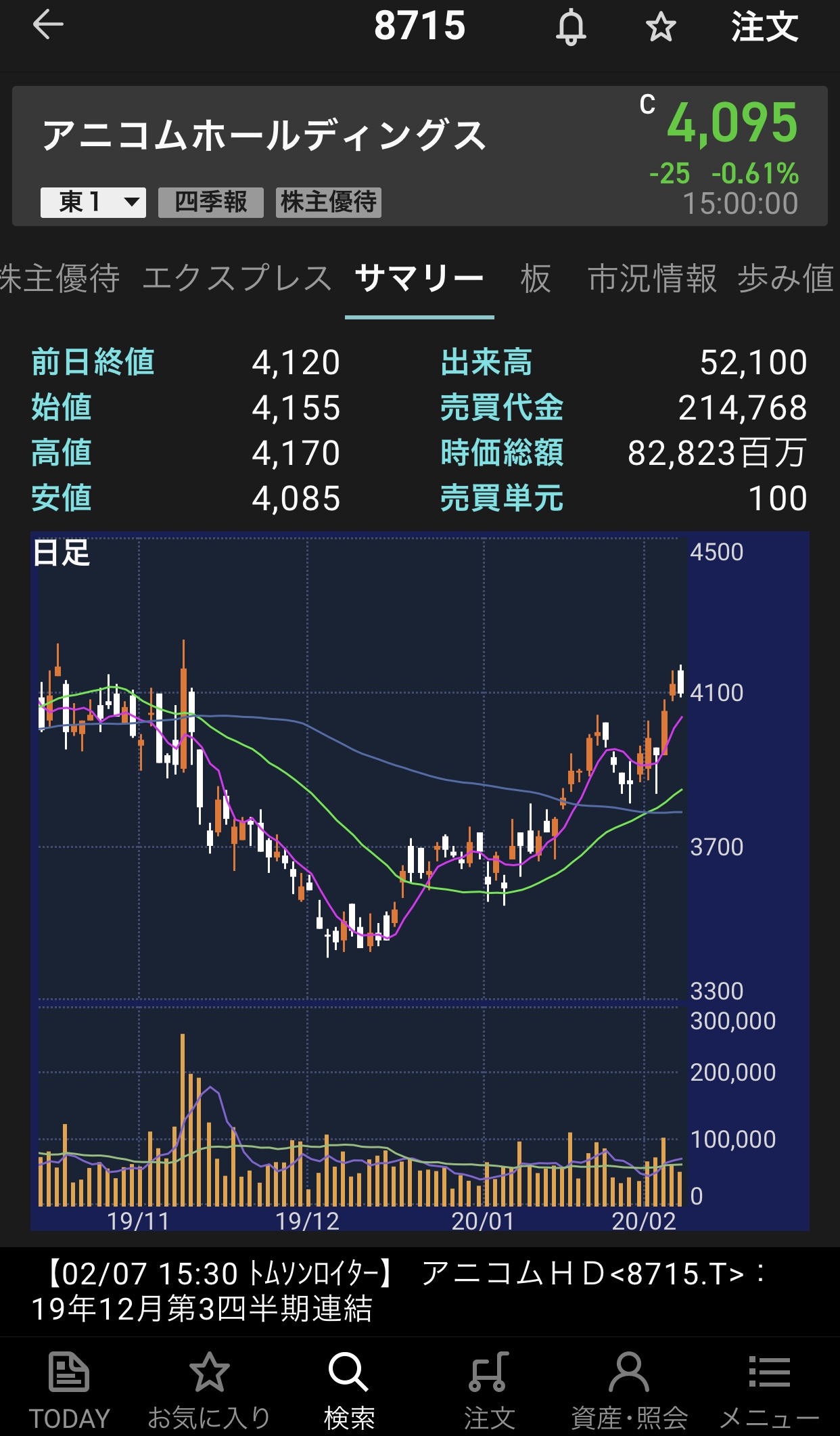Open メニュー in bottom navigation
This screenshot has height=1436, width=840.
[x=770, y=1390]
